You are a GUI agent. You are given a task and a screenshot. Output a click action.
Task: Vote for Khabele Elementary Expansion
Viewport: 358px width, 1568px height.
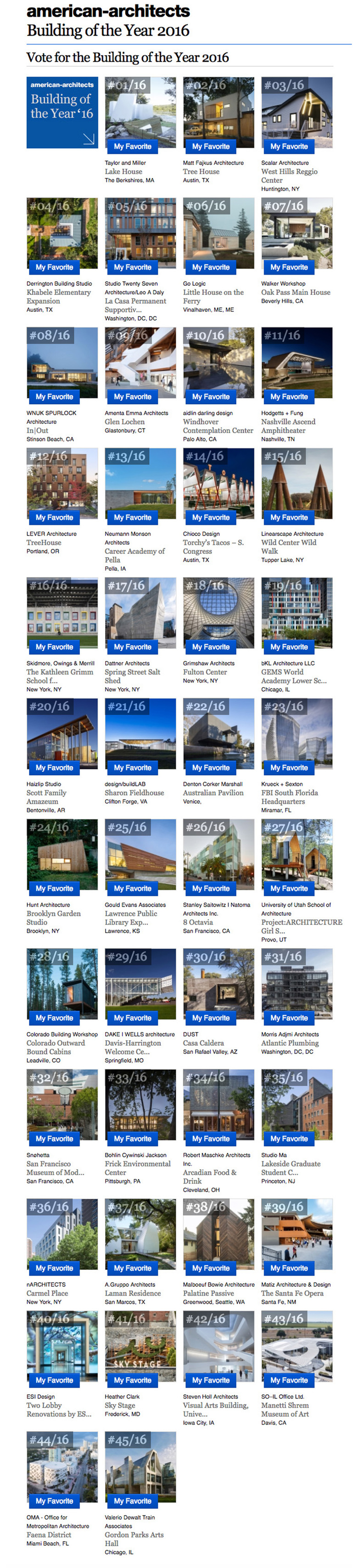[54, 267]
